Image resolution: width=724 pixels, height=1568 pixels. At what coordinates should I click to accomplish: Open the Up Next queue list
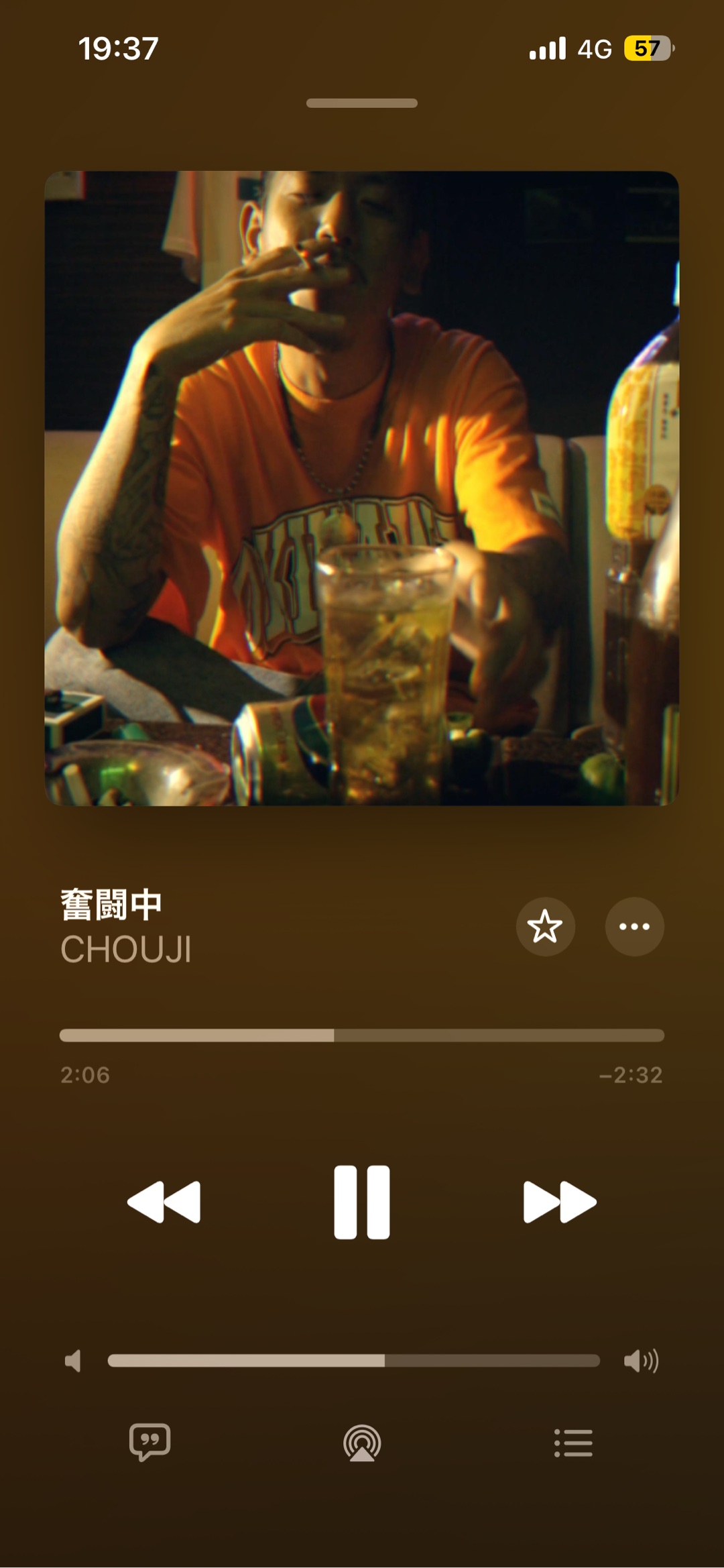click(574, 1443)
